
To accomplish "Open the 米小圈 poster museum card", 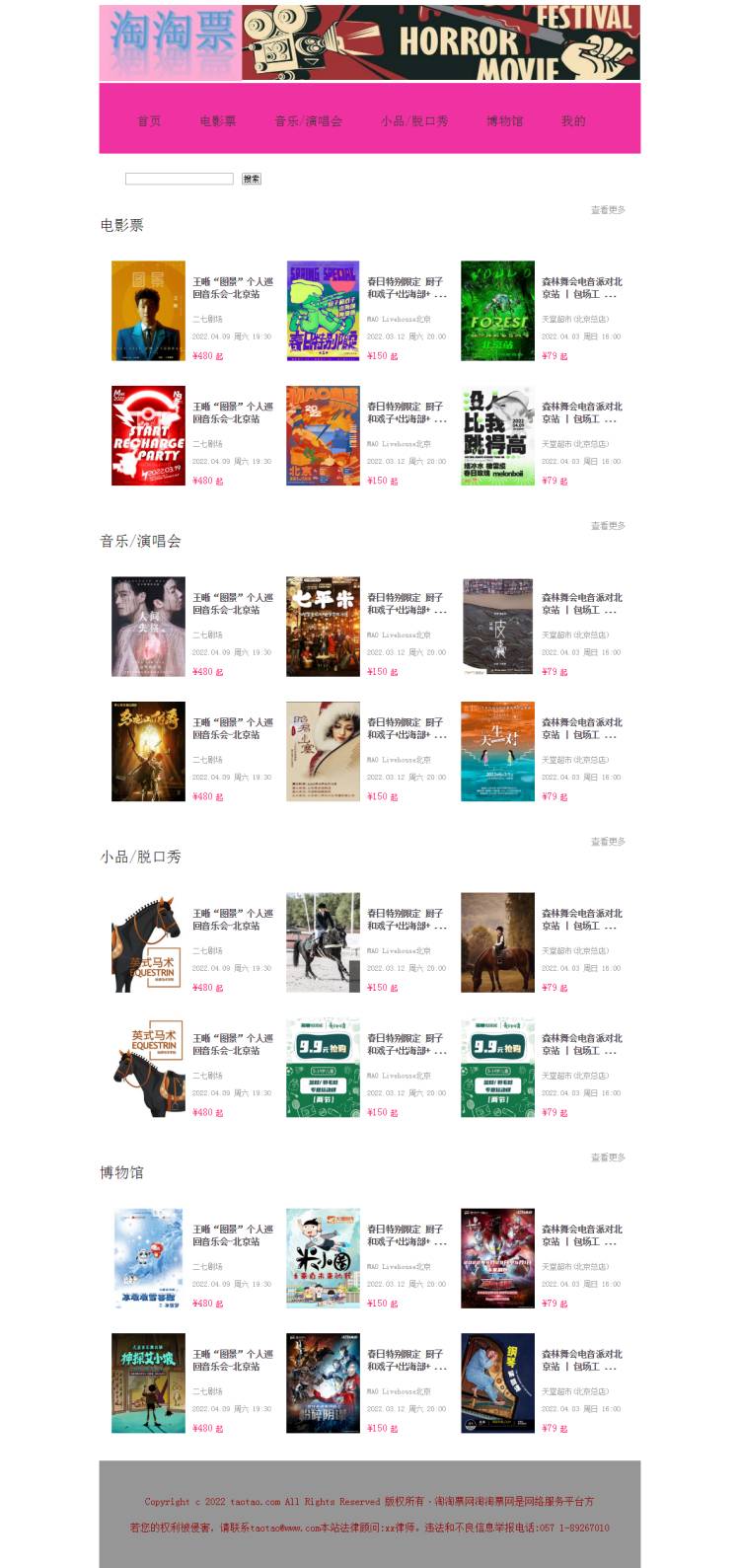I will click(323, 1258).
